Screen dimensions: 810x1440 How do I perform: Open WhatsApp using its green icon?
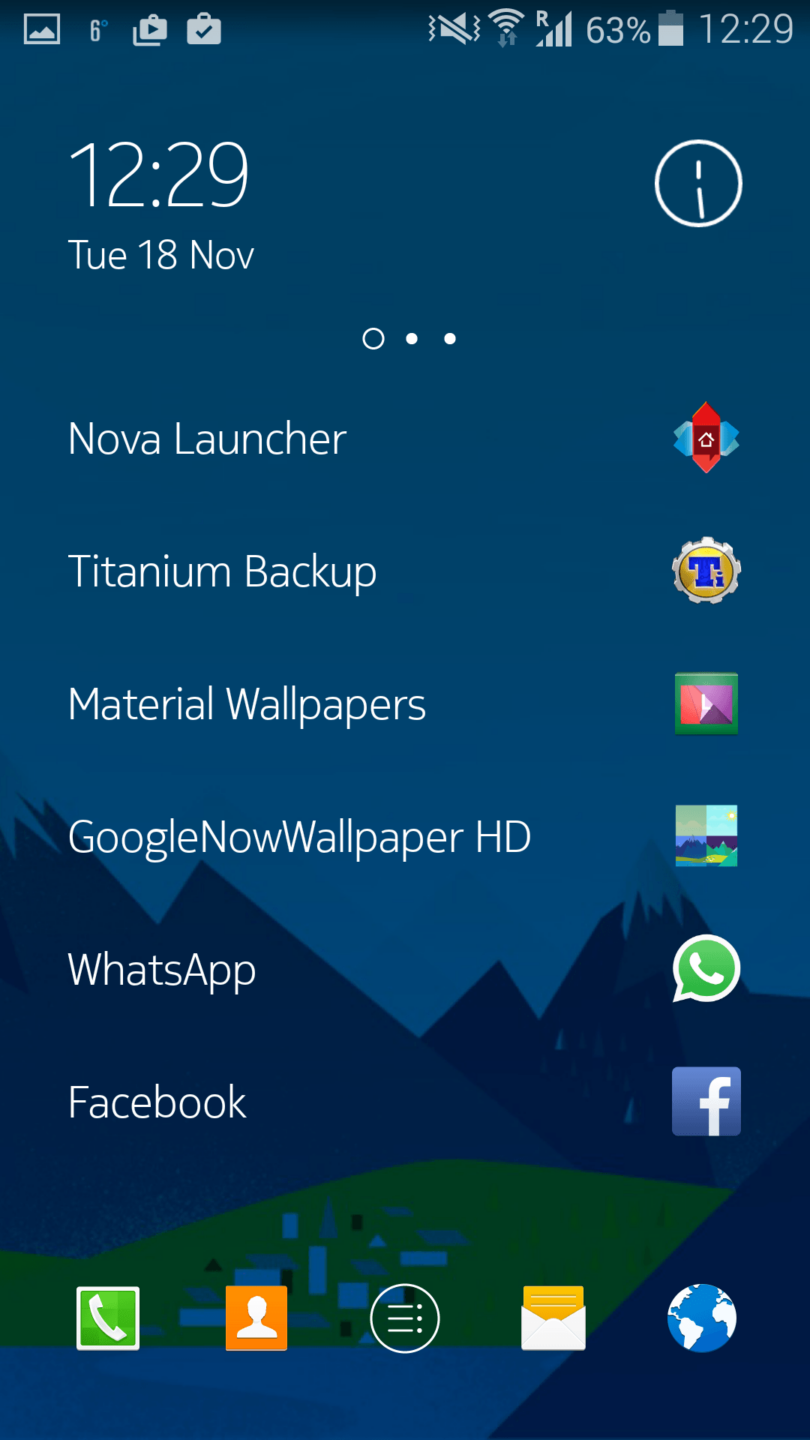706,968
